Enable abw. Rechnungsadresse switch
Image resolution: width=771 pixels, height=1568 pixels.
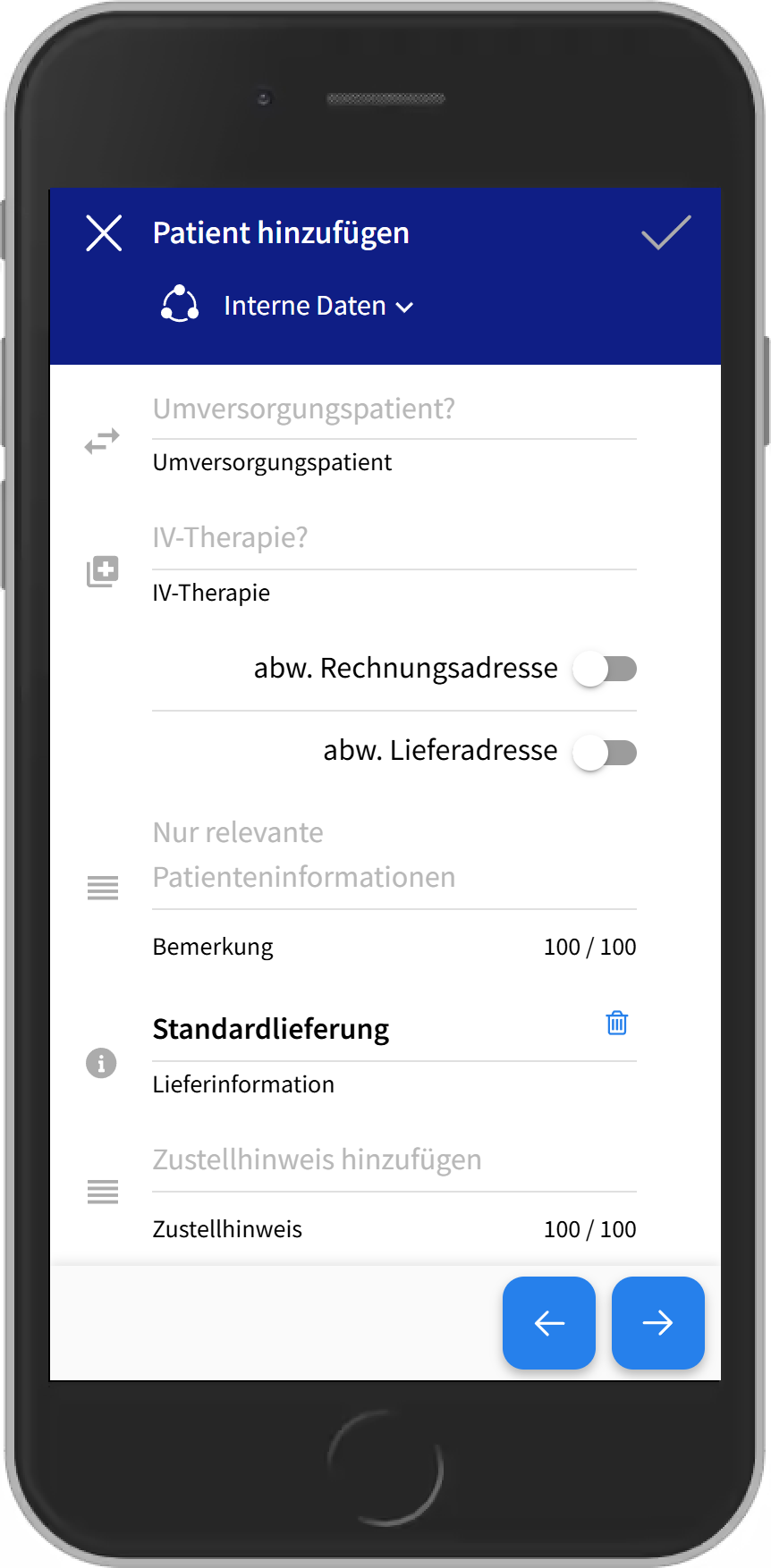pyautogui.click(x=606, y=670)
